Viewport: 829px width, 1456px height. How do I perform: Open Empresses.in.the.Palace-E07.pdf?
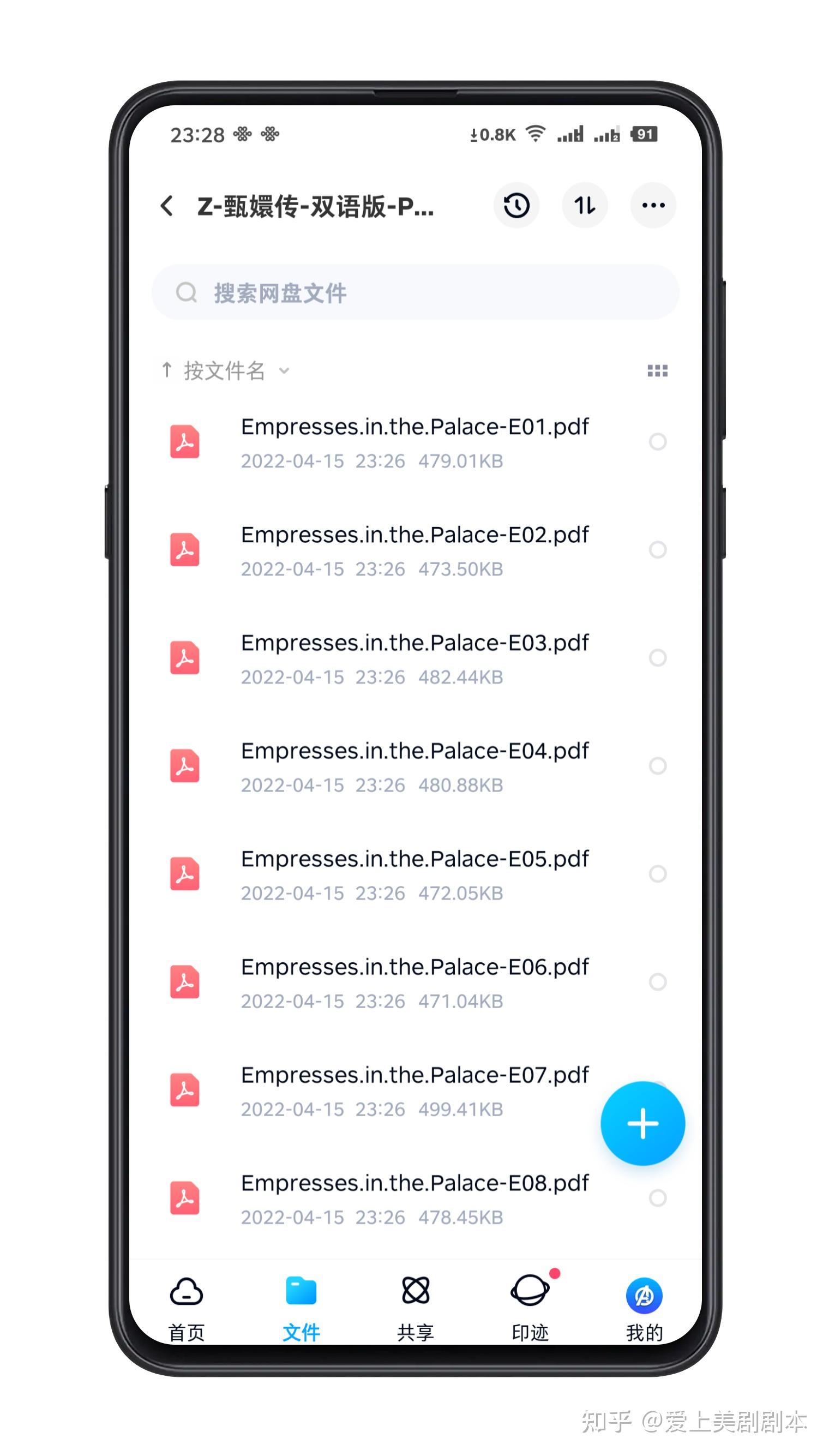414,1089
